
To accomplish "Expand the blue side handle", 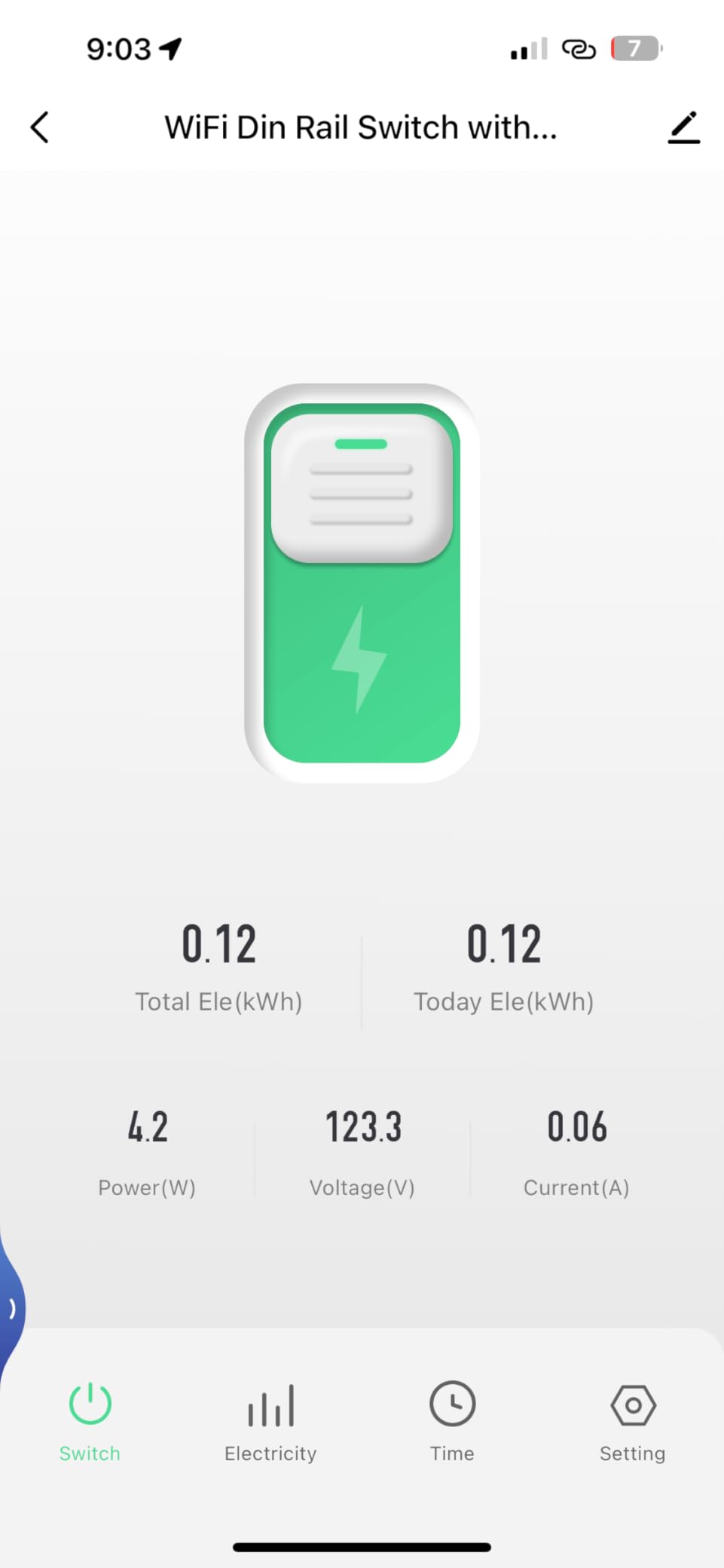I will coord(12,1309).
